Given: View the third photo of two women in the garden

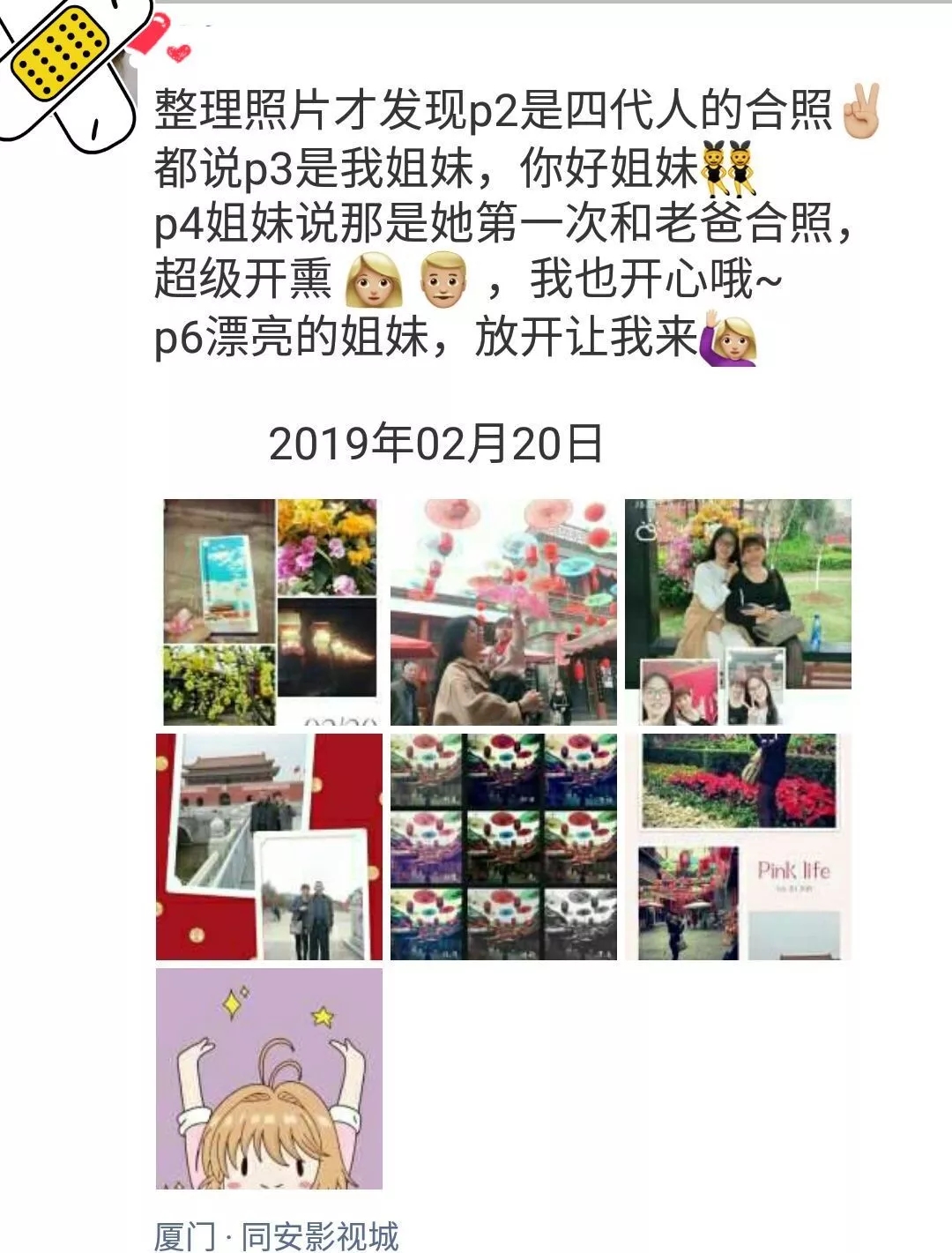Looking at the screenshot, I should tap(738, 612).
